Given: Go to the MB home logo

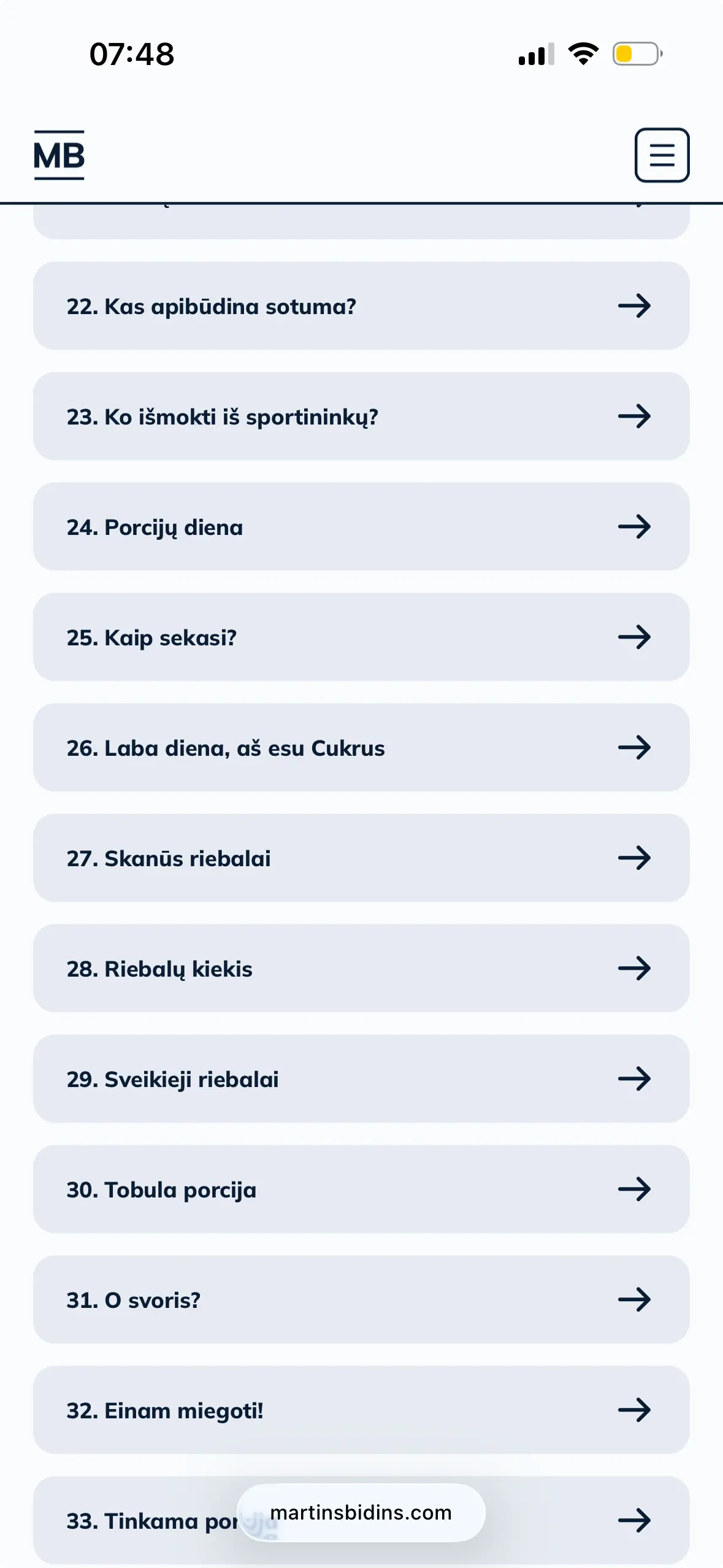Looking at the screenshot, I should [59, 155].
